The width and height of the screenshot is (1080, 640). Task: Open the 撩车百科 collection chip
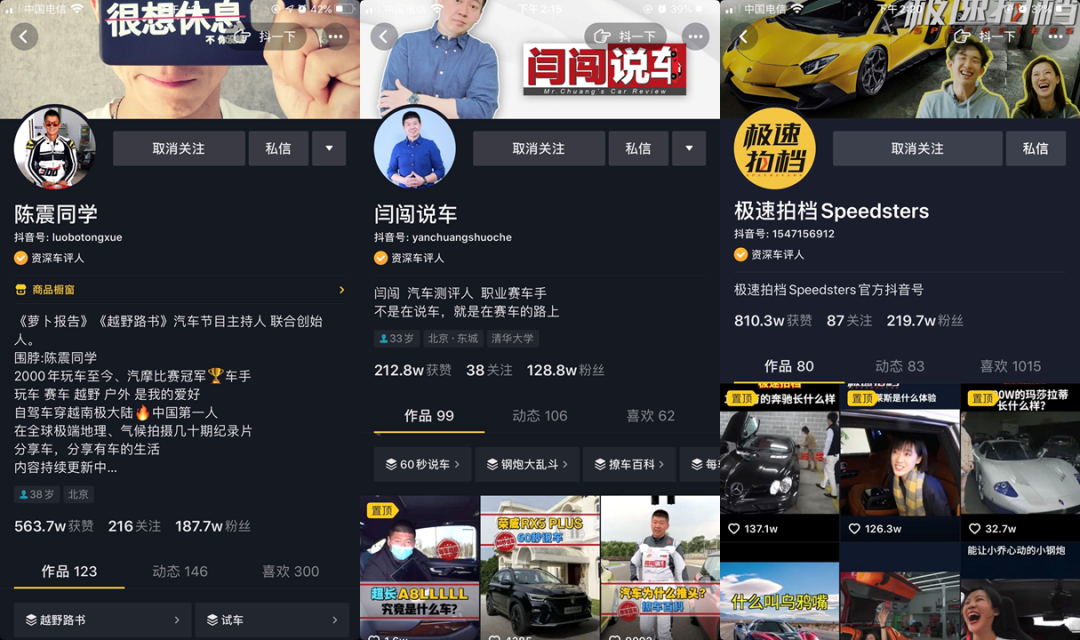(x=630, y=464)
